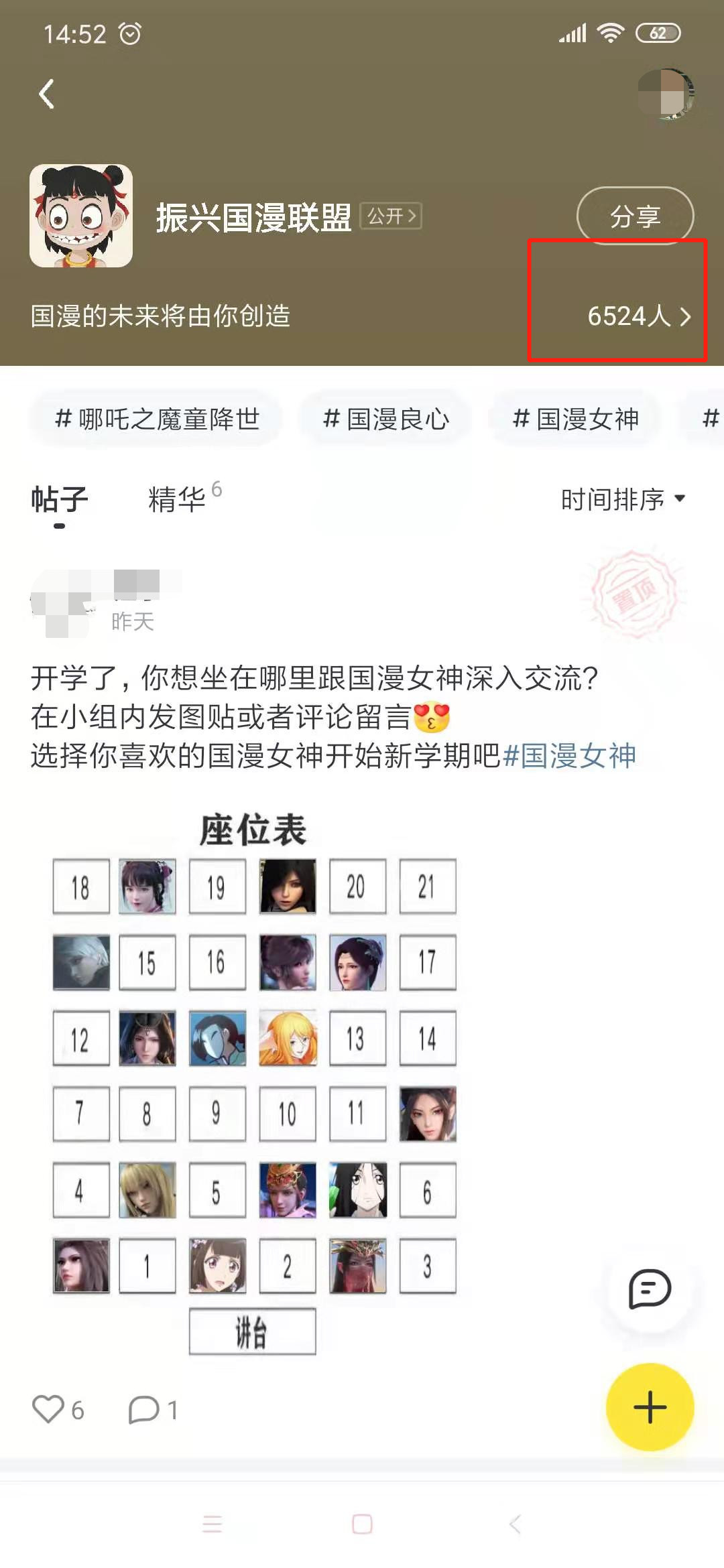Open the post author's avatar
The width and height of the screenshot is (724, 1568).
pos(62,603)
